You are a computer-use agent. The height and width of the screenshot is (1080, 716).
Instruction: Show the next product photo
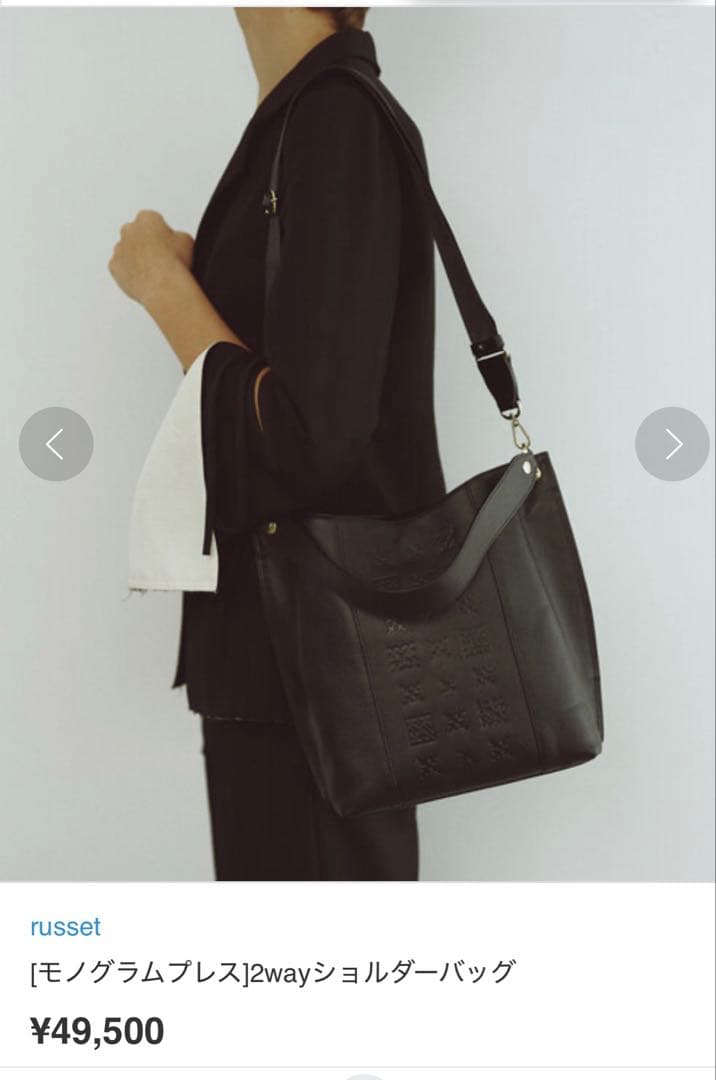[672, 444]
